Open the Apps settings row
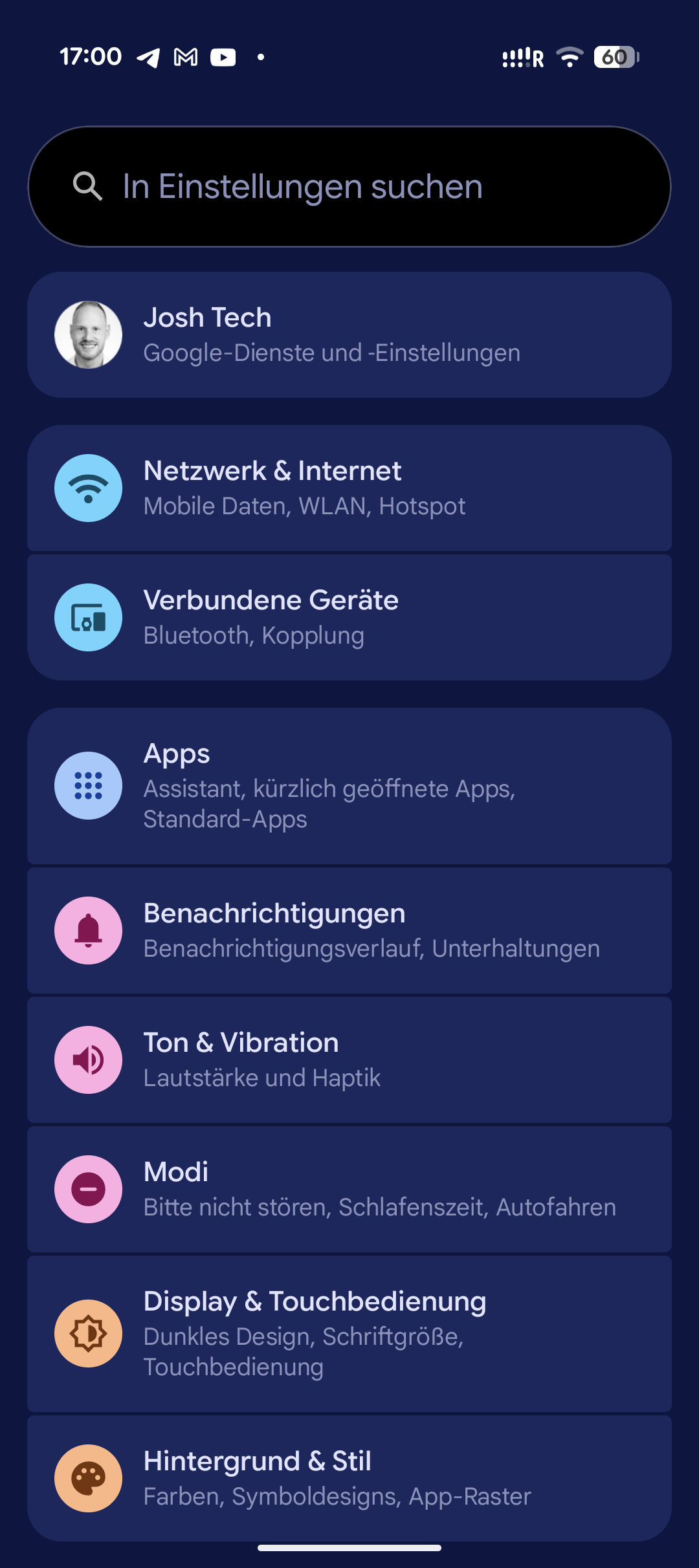699x1568 pixels. pos(349,785)
